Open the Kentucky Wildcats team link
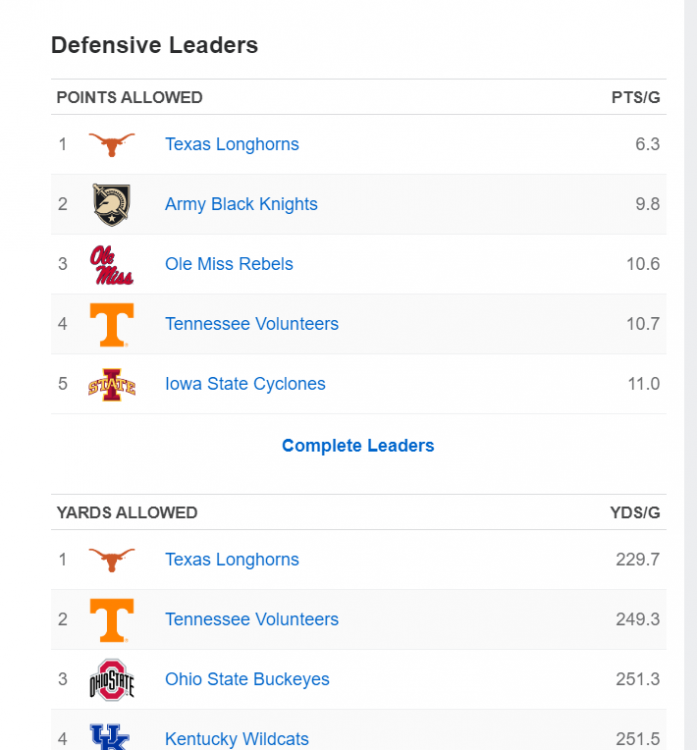The width and height of the screenshot is (697, 750). point(236,739)
